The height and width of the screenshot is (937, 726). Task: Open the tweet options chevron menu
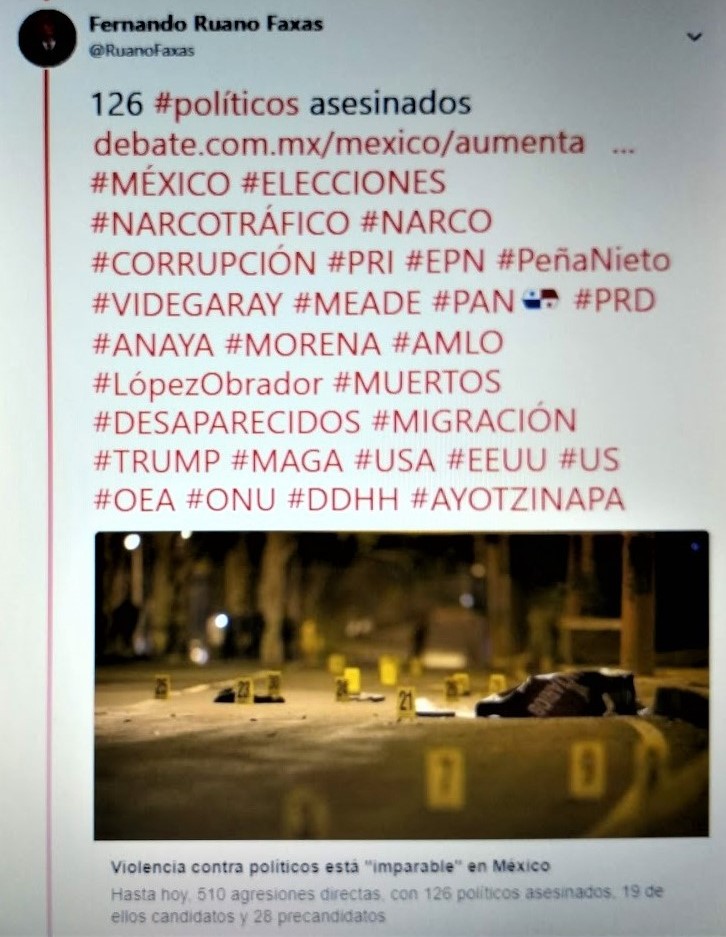[695, 37]
